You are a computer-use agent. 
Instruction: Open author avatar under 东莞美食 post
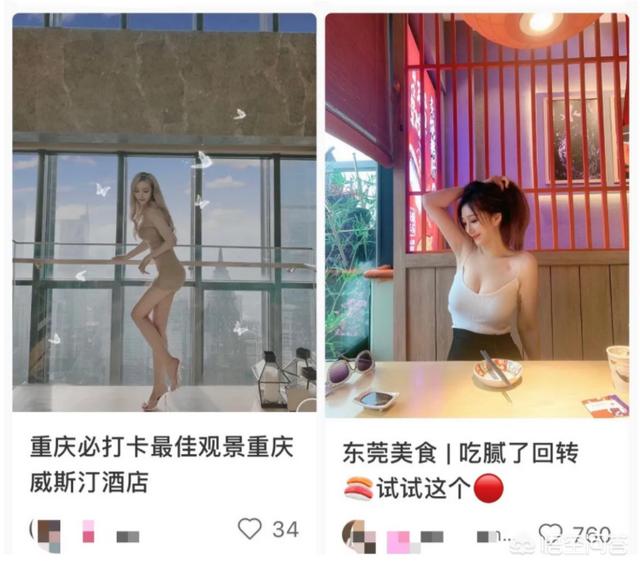[358, 535]
